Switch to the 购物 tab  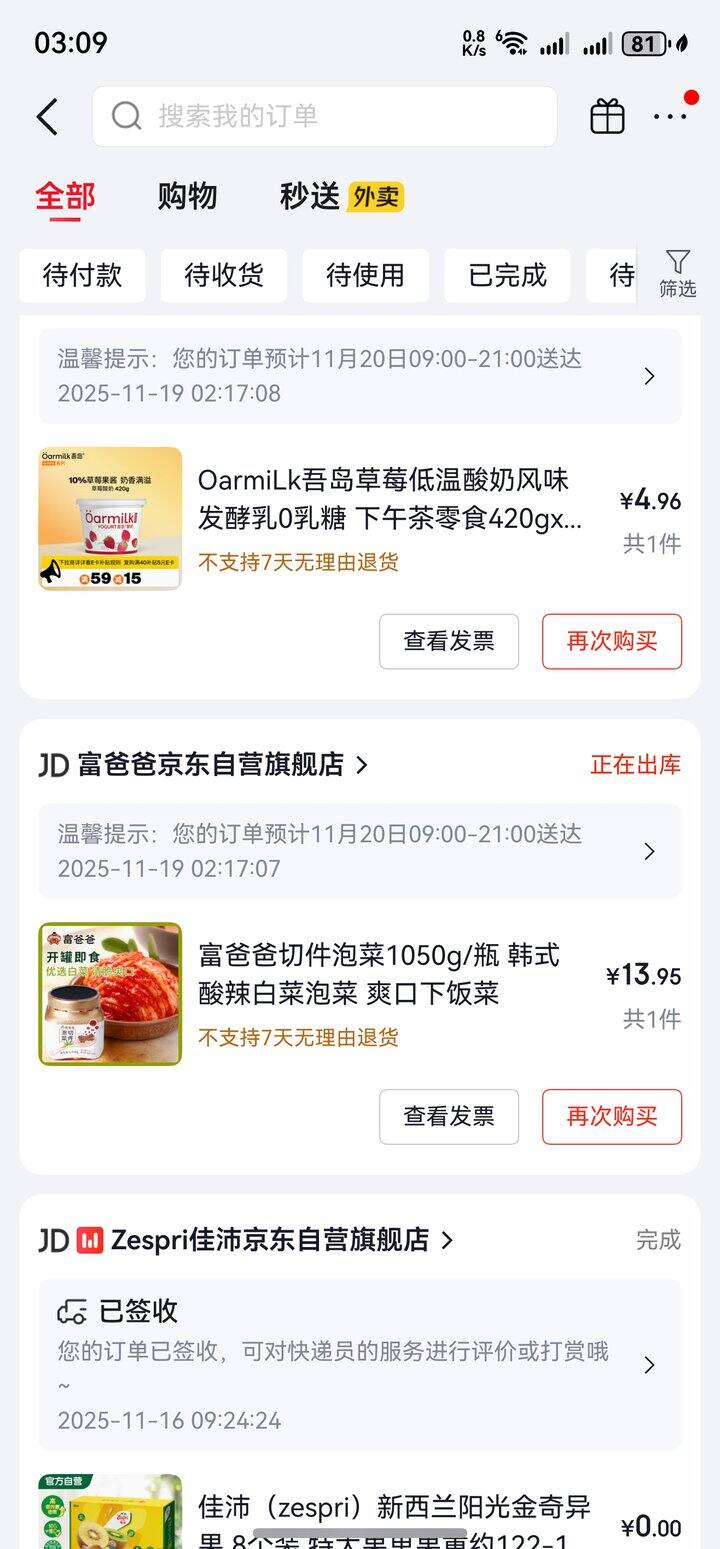186,196
